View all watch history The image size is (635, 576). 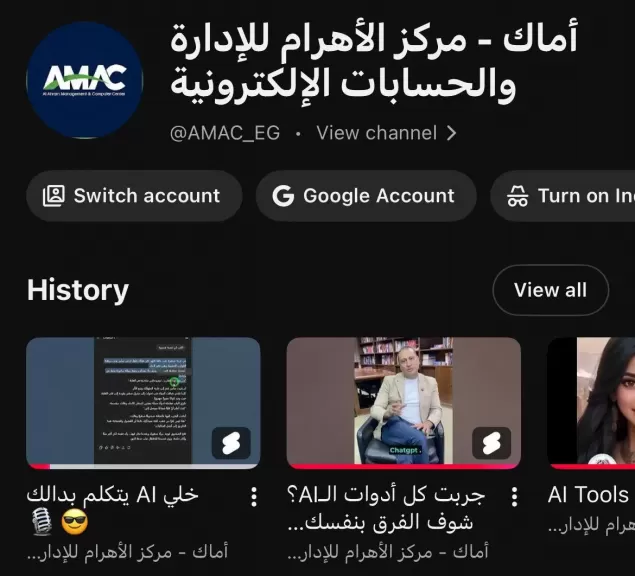click(550, 290)
